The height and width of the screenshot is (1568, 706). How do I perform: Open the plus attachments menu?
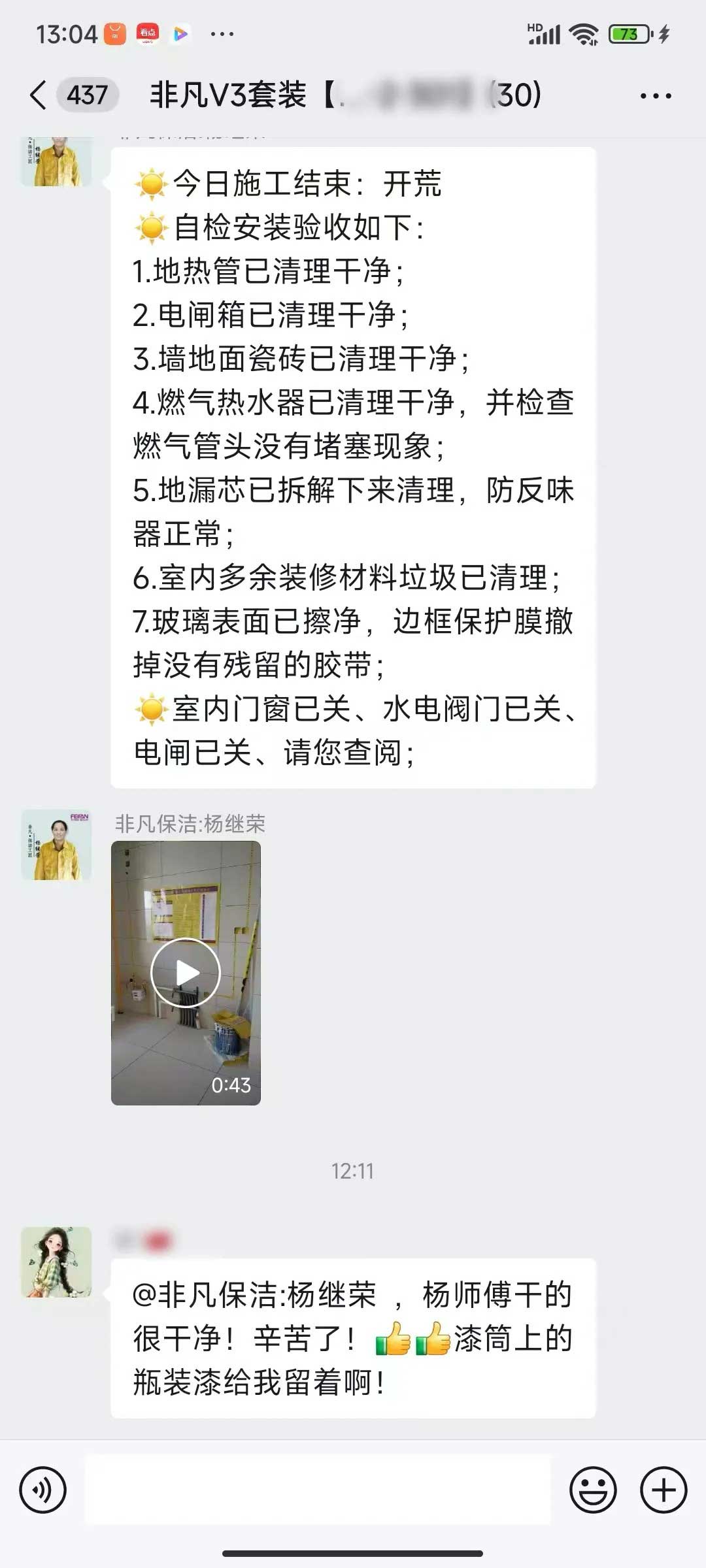pos(663,1490)
